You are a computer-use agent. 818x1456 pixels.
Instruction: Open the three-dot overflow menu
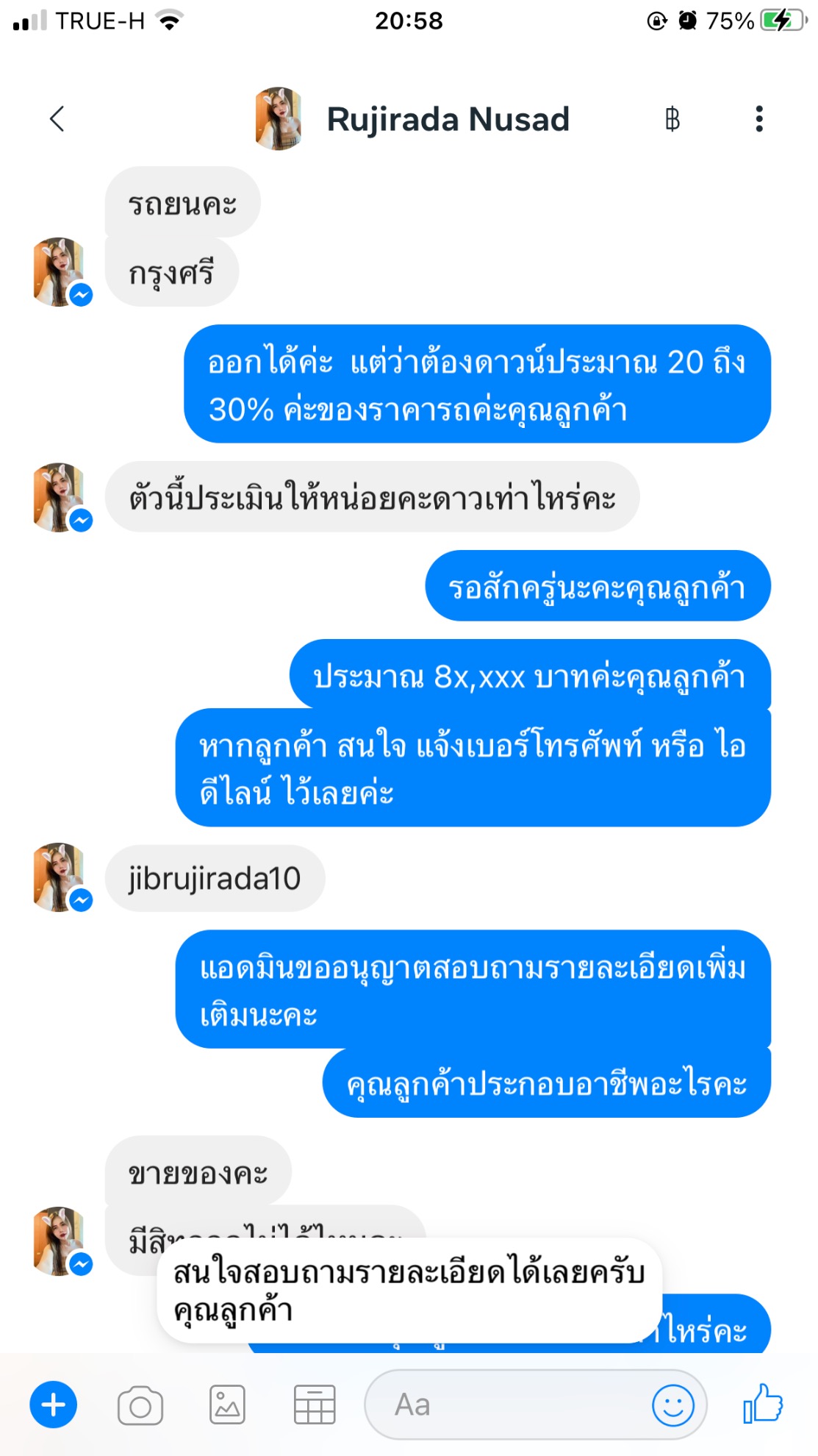coord(758,119)
